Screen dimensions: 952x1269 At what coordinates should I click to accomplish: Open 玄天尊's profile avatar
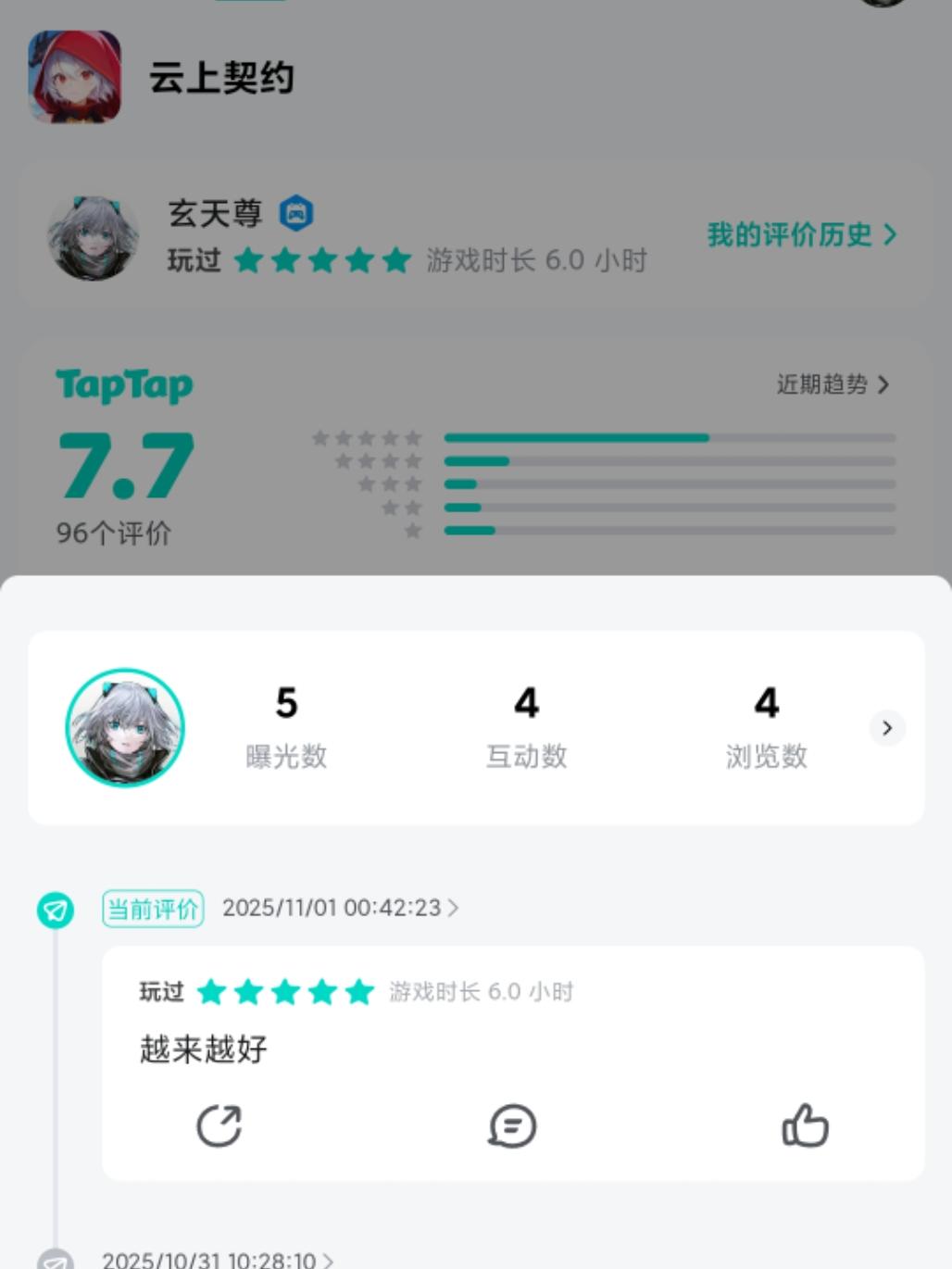(x=93, y=236)
